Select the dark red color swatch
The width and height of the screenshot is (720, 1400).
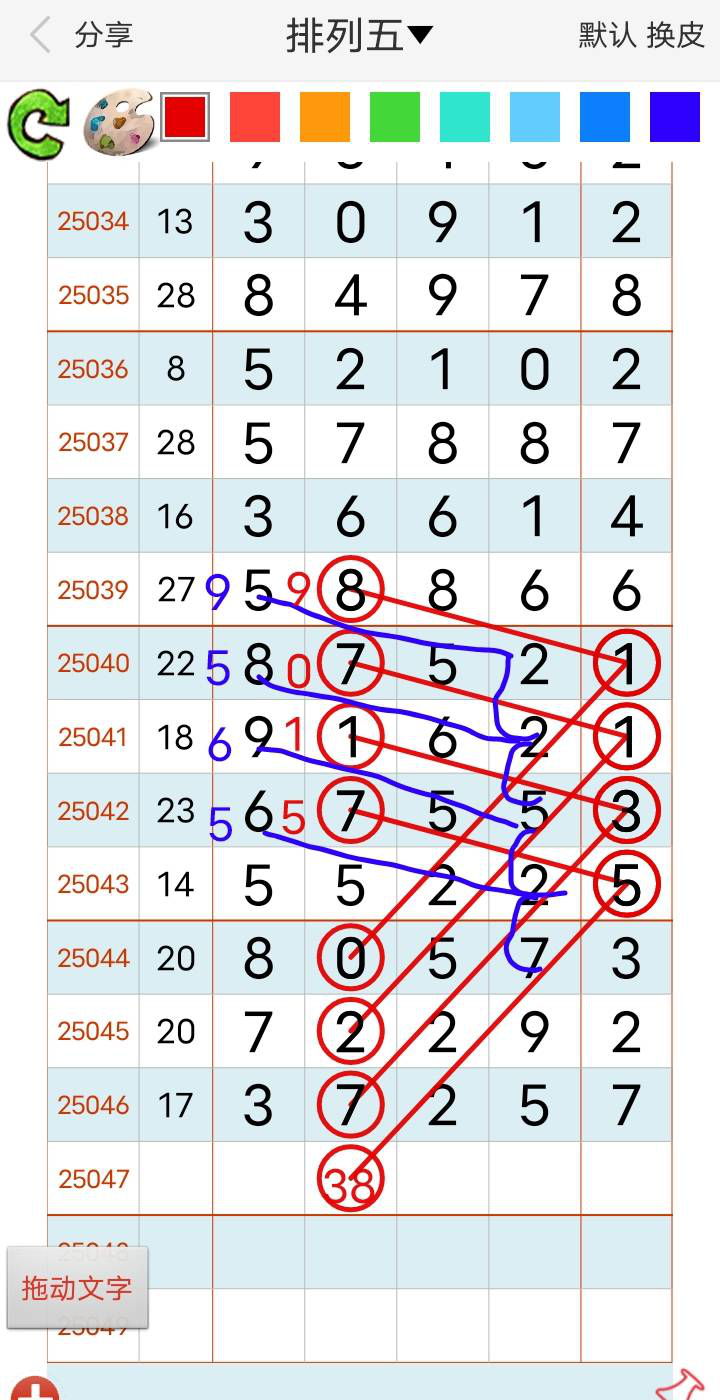[x=185, y=118]
